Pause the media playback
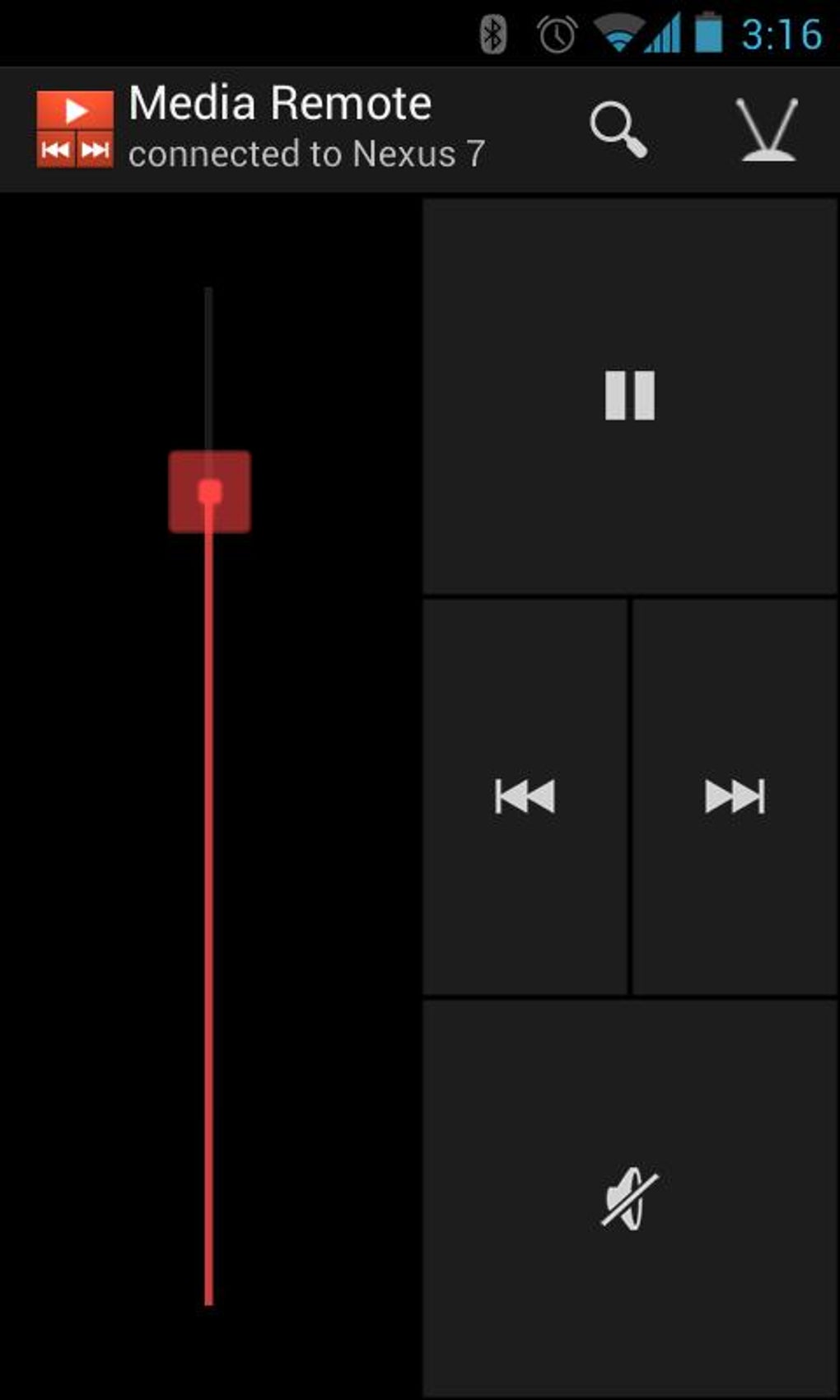Screen dimensions: 840x1400 (x=630, y=396)
